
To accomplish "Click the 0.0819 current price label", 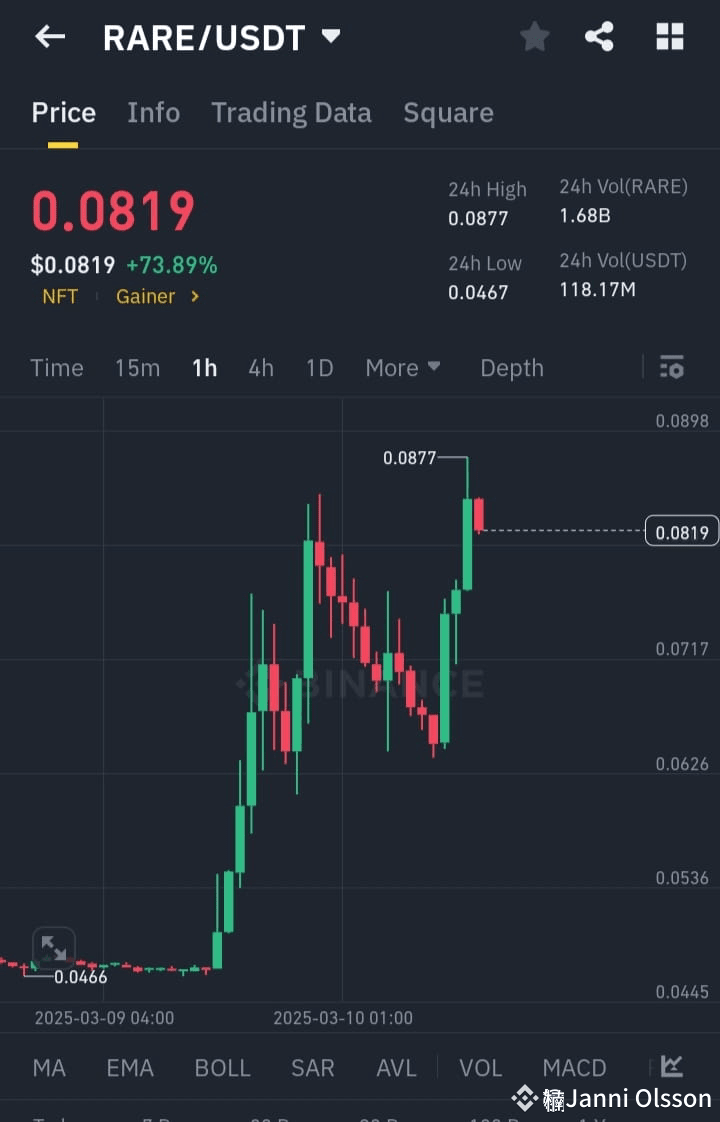I will pos(683,531).
